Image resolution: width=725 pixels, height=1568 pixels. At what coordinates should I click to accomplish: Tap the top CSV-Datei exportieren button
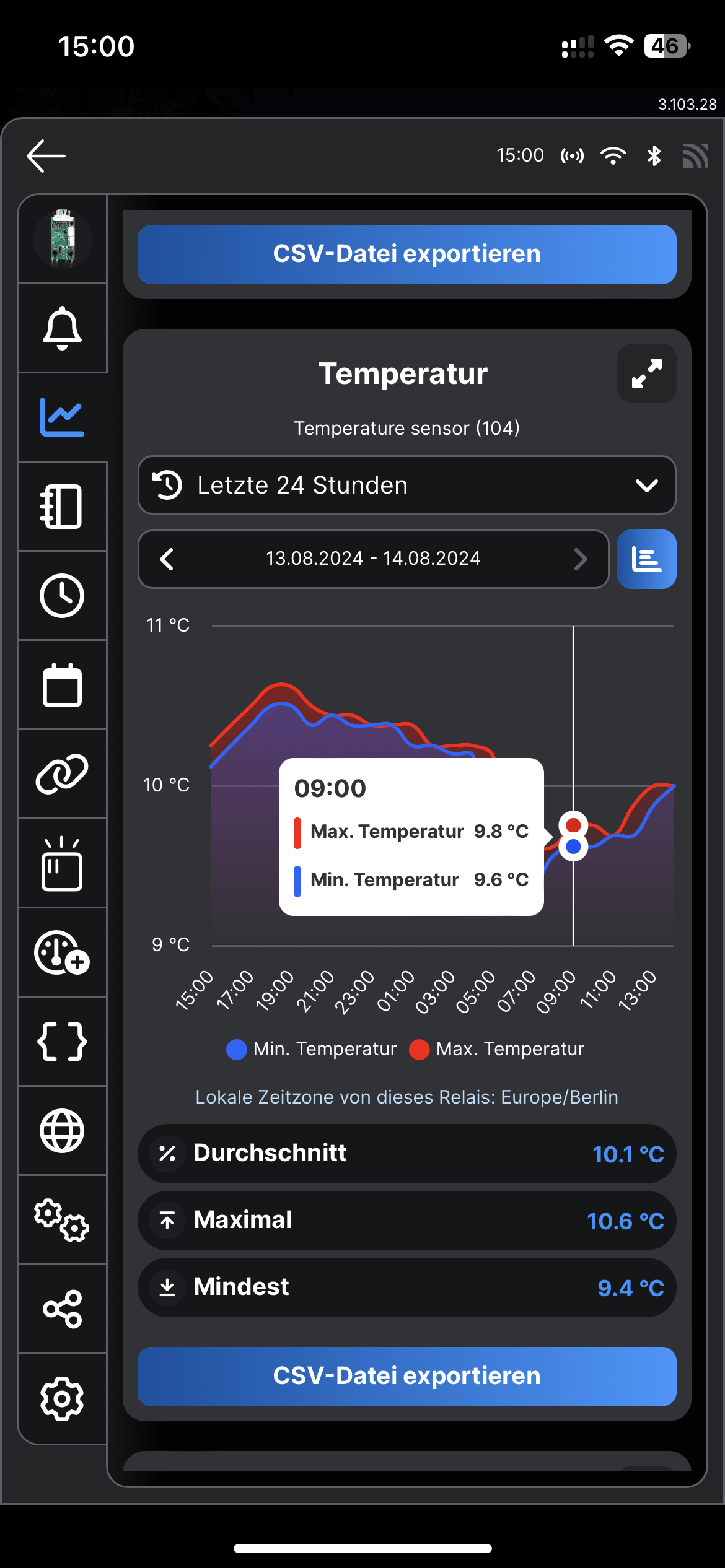coord(406,254)
